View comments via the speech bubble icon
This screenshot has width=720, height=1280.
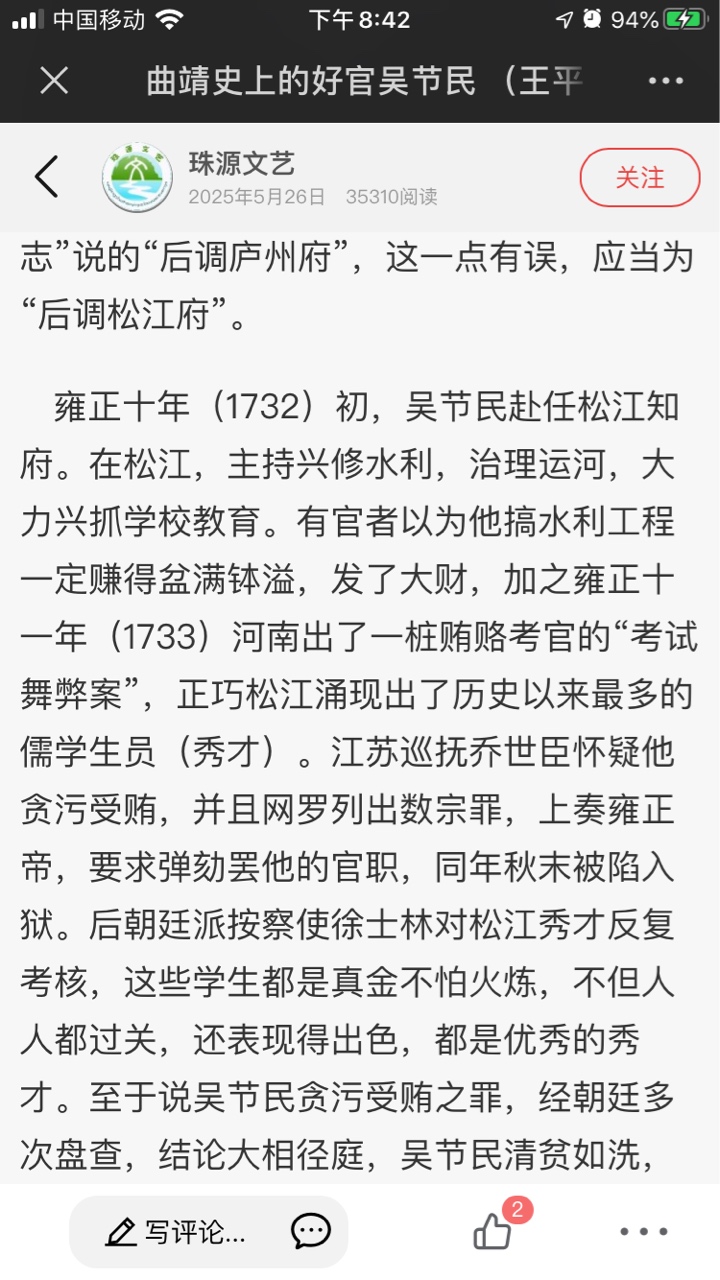pyautogui.click(x=311, y=1231)
